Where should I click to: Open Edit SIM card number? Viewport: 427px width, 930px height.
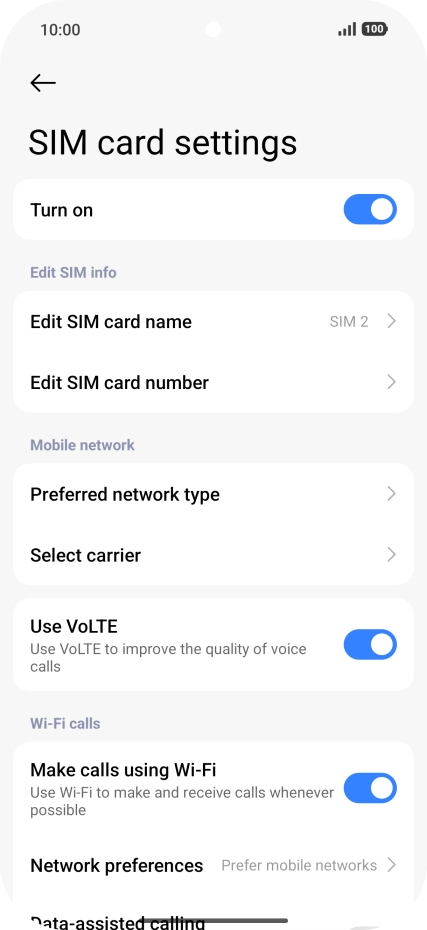214,382
